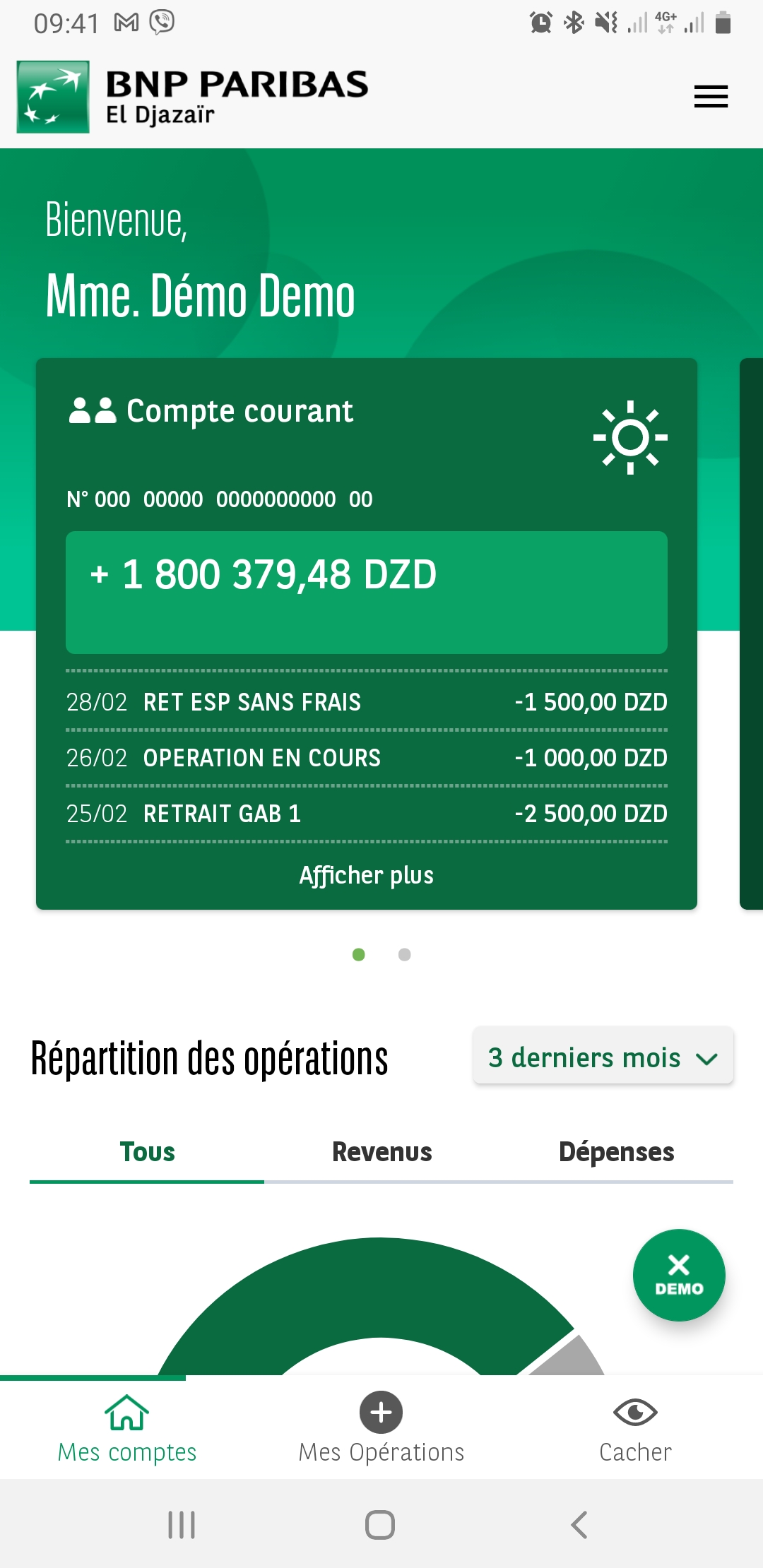View the OPERATION EN COURS transaction
Screen dimensions: 763x1568
pos(367,758)
